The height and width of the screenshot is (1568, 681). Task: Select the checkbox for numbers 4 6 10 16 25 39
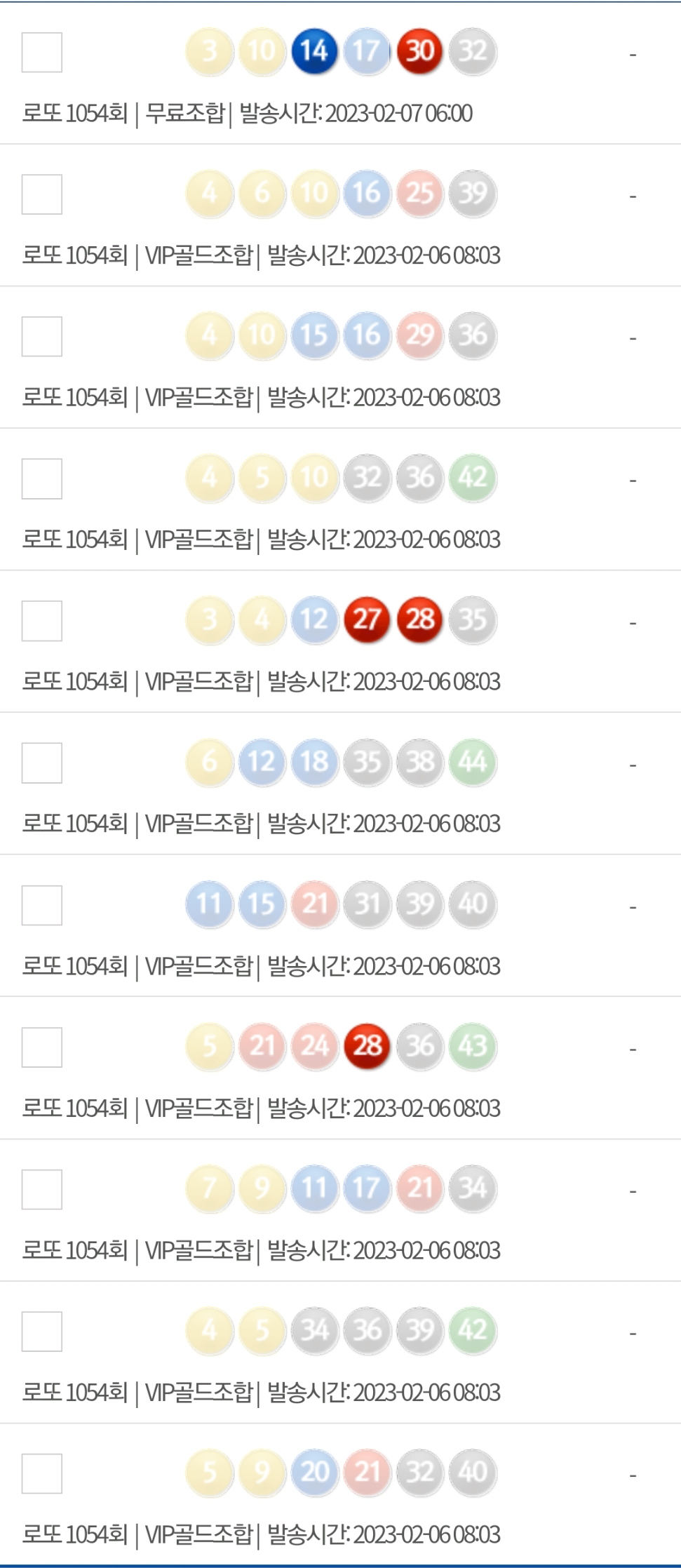pyautogui.click(x=42, y=194)
